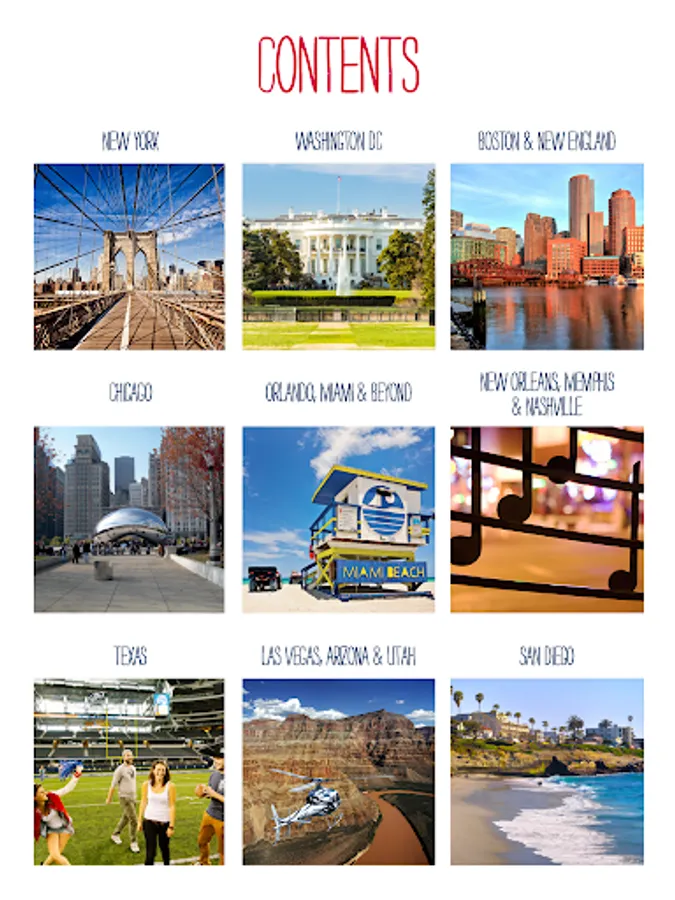Tap the Chicago picture tile
Viewport: 675px width, 900px height.
coord(129,519)
